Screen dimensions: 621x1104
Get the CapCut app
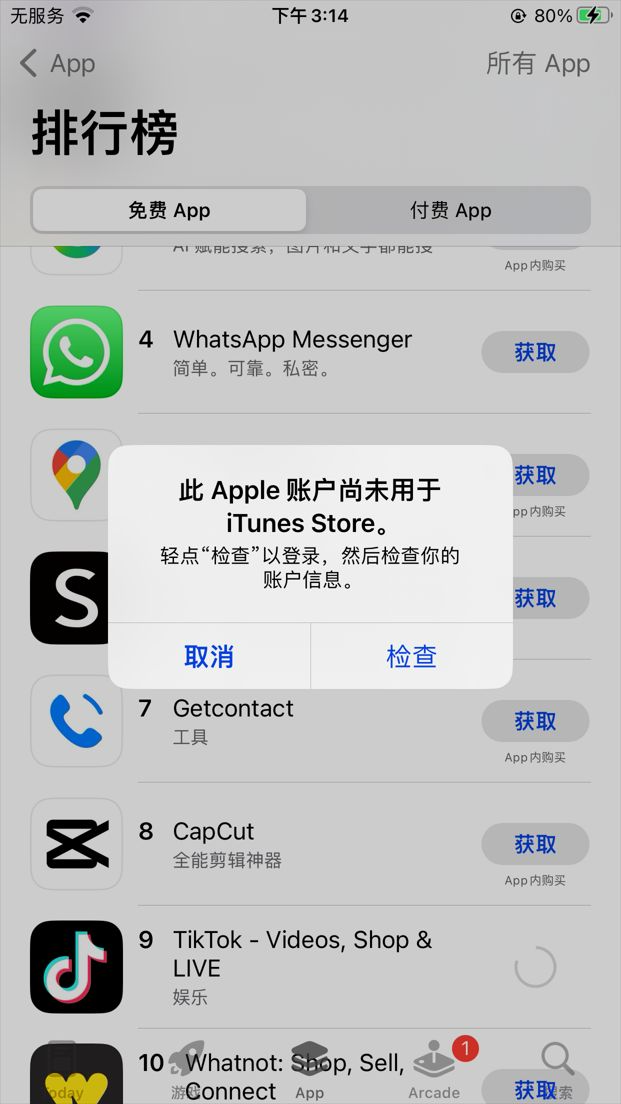(535, 844)
